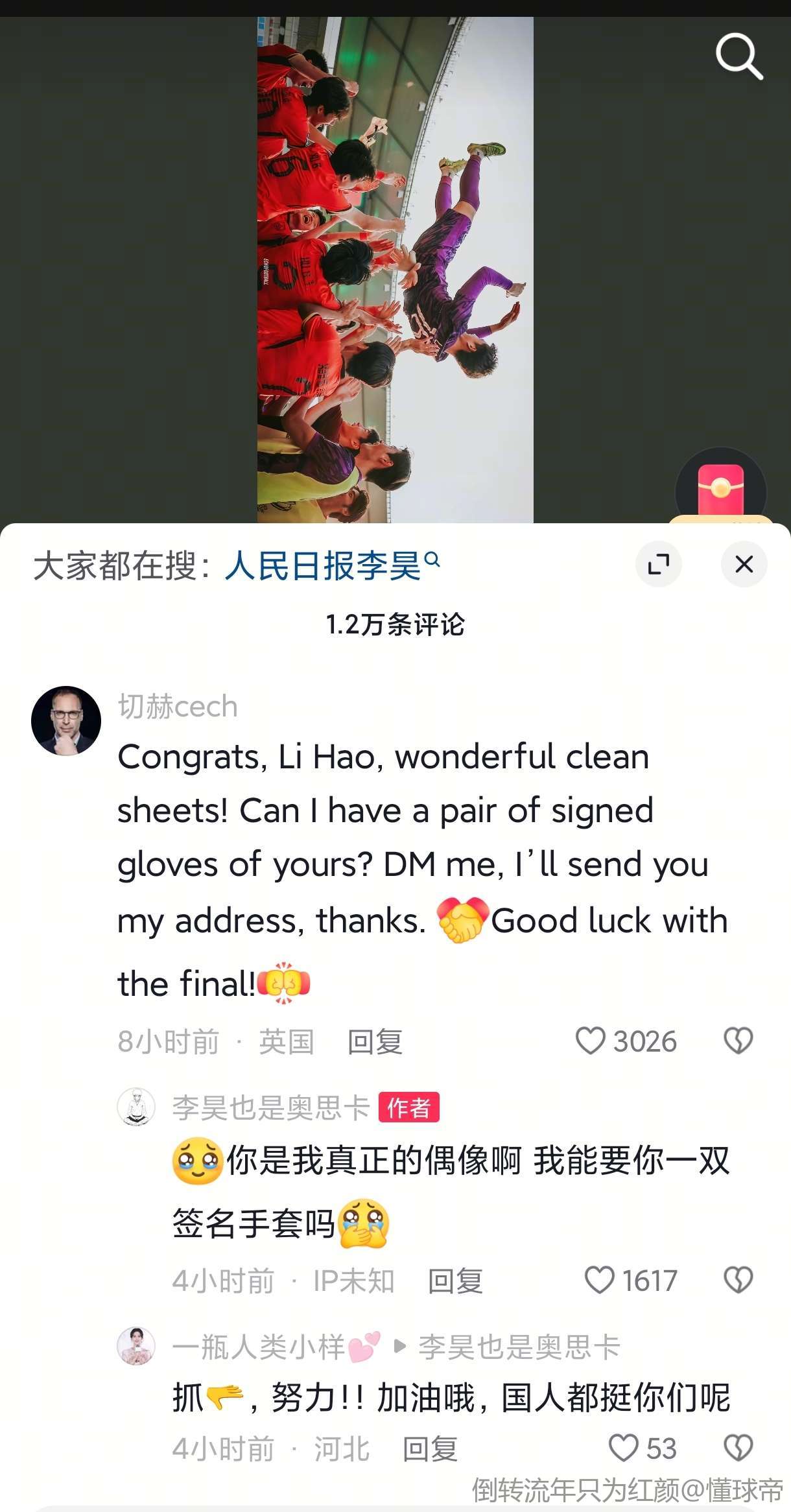
Task: Dislike 一瓶人类小样's reply
Action: [738, 1448]
